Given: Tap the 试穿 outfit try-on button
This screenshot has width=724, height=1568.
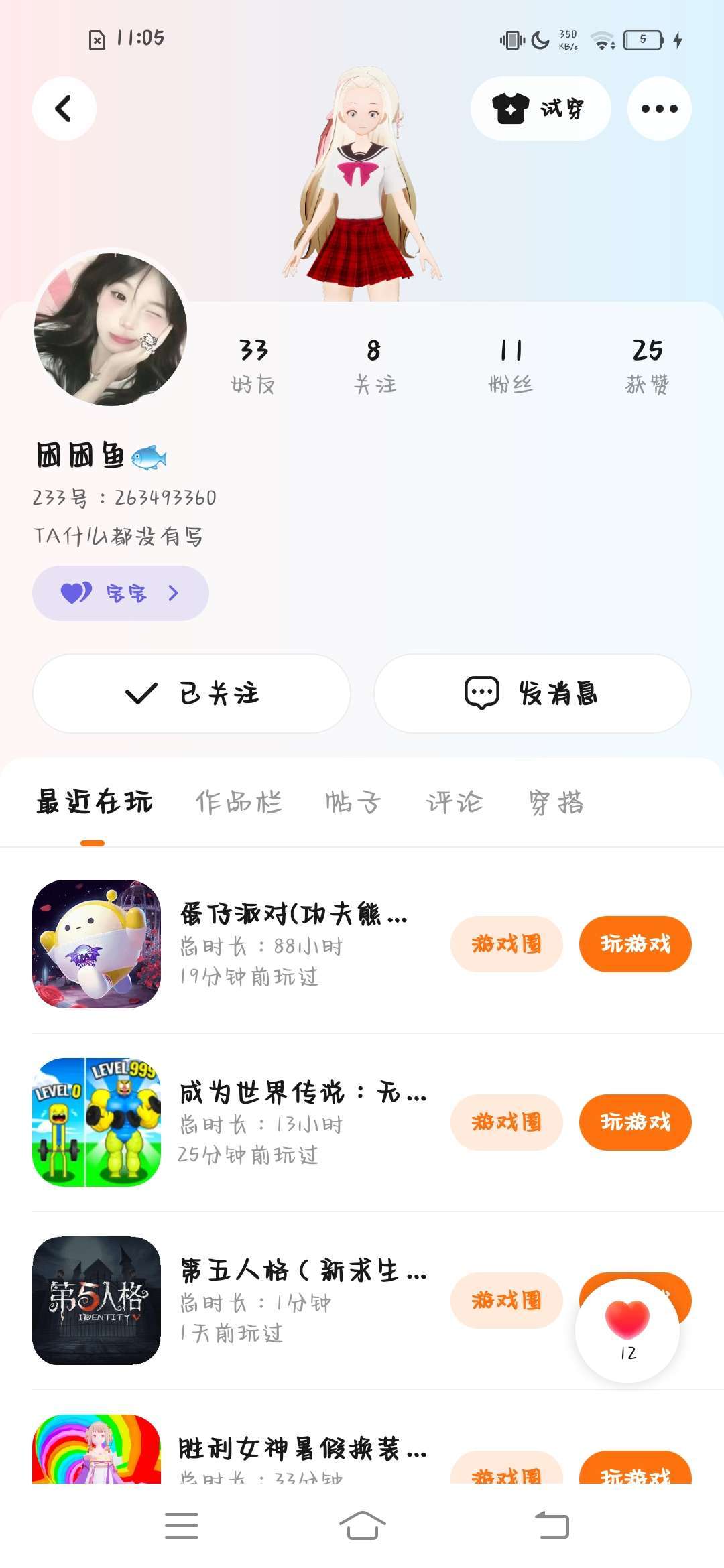Looking at the screenshot, I should pos(540,109).
